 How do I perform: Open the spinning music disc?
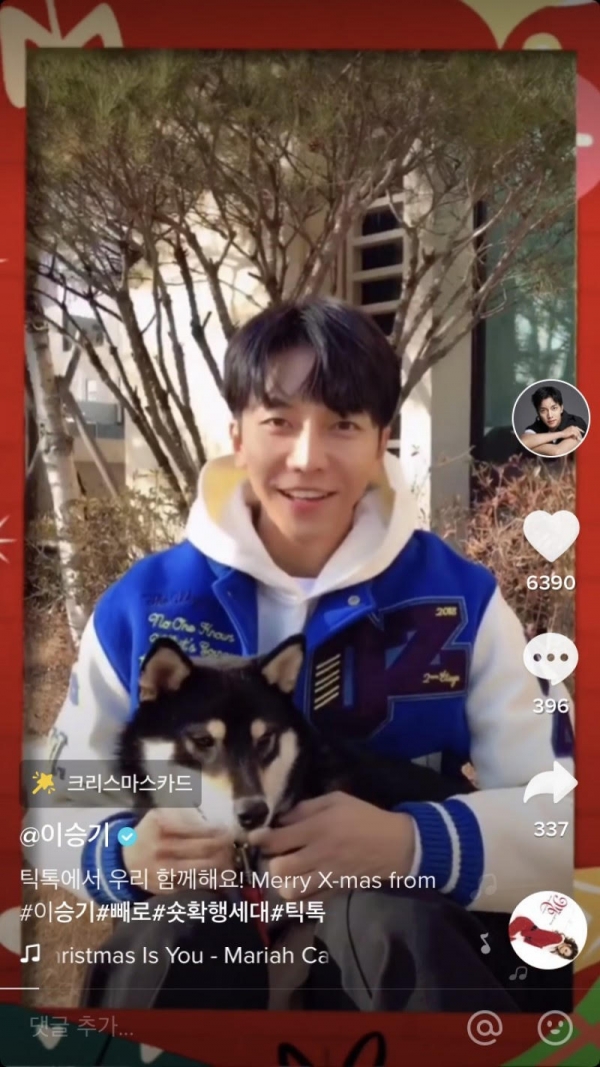pyautogui.click(x=547, y=929)
